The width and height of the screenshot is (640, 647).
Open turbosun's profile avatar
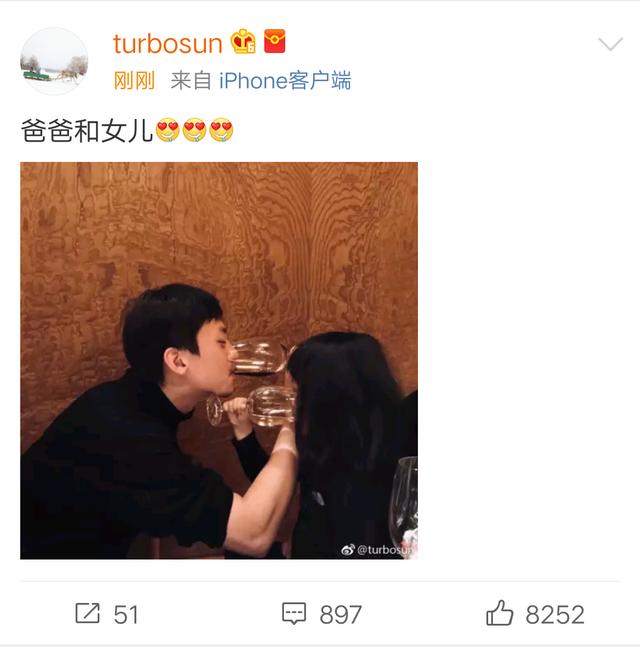click(54, 61)
